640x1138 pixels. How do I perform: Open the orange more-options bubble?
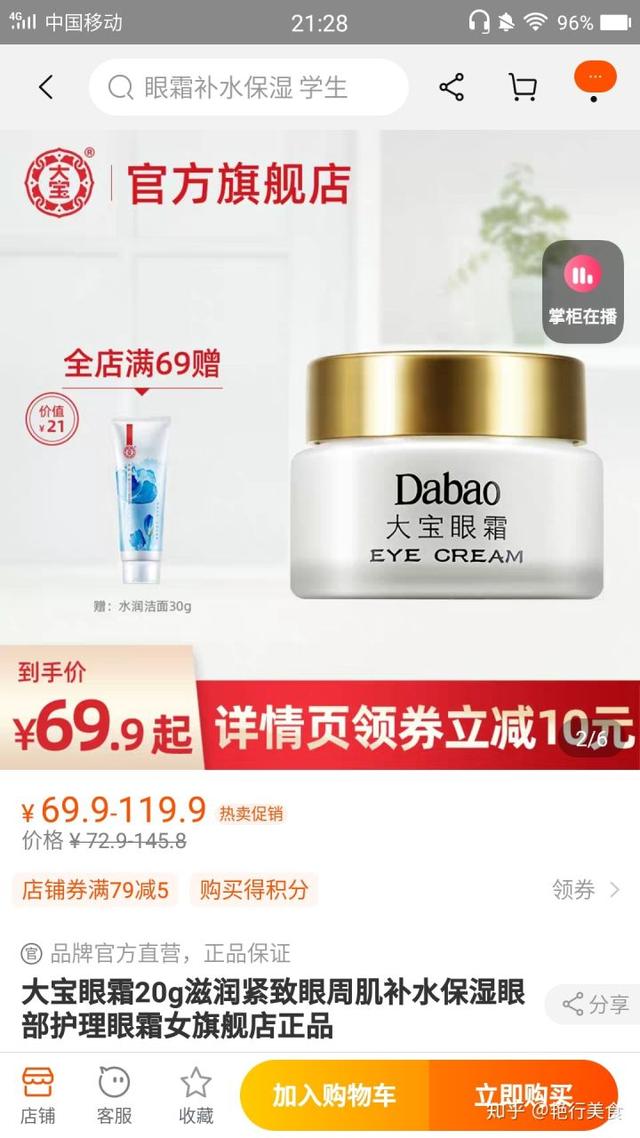[x=595, y=77]
